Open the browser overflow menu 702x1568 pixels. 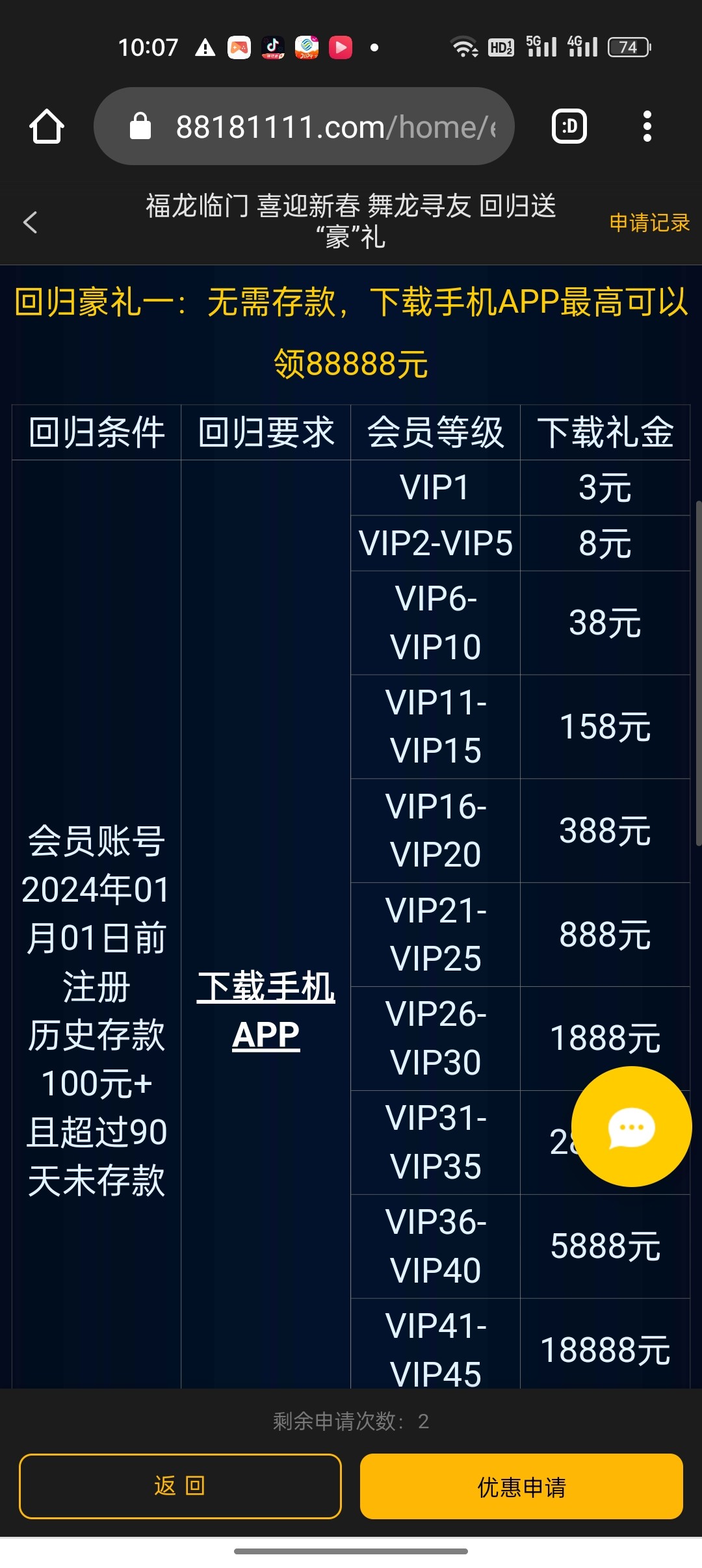point(647,126)
